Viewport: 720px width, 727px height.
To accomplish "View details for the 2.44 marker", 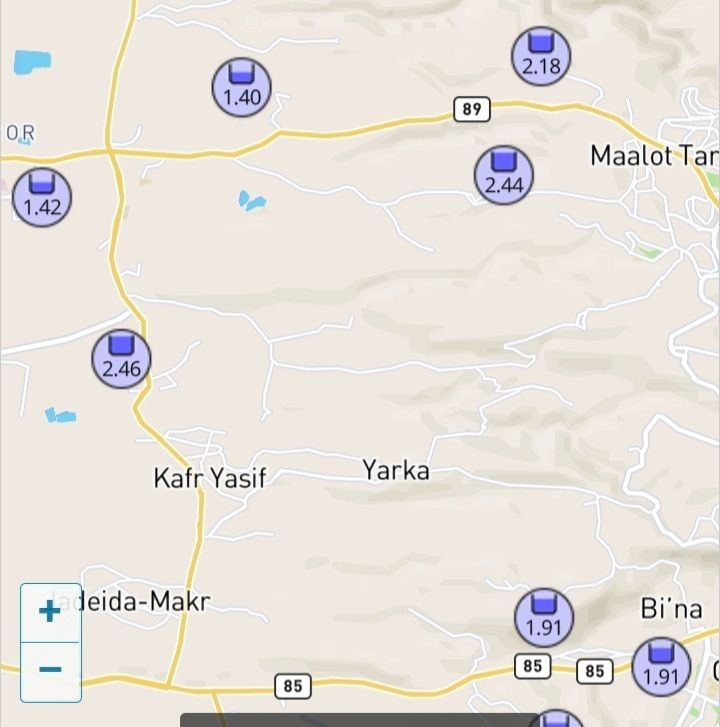I will pyautogui.click(x=504, y=175).
